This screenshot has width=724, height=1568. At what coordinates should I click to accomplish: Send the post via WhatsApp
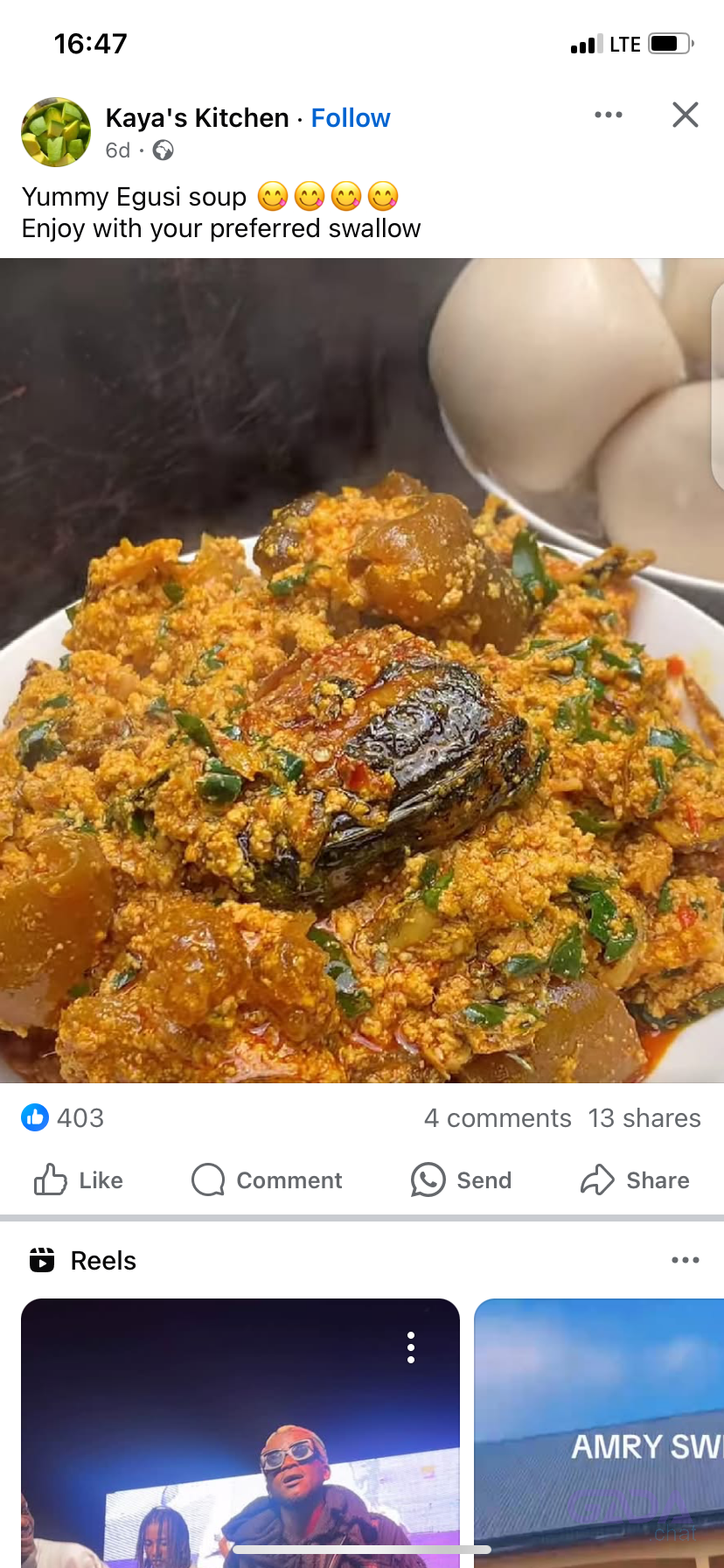[x=462, y=1180]
